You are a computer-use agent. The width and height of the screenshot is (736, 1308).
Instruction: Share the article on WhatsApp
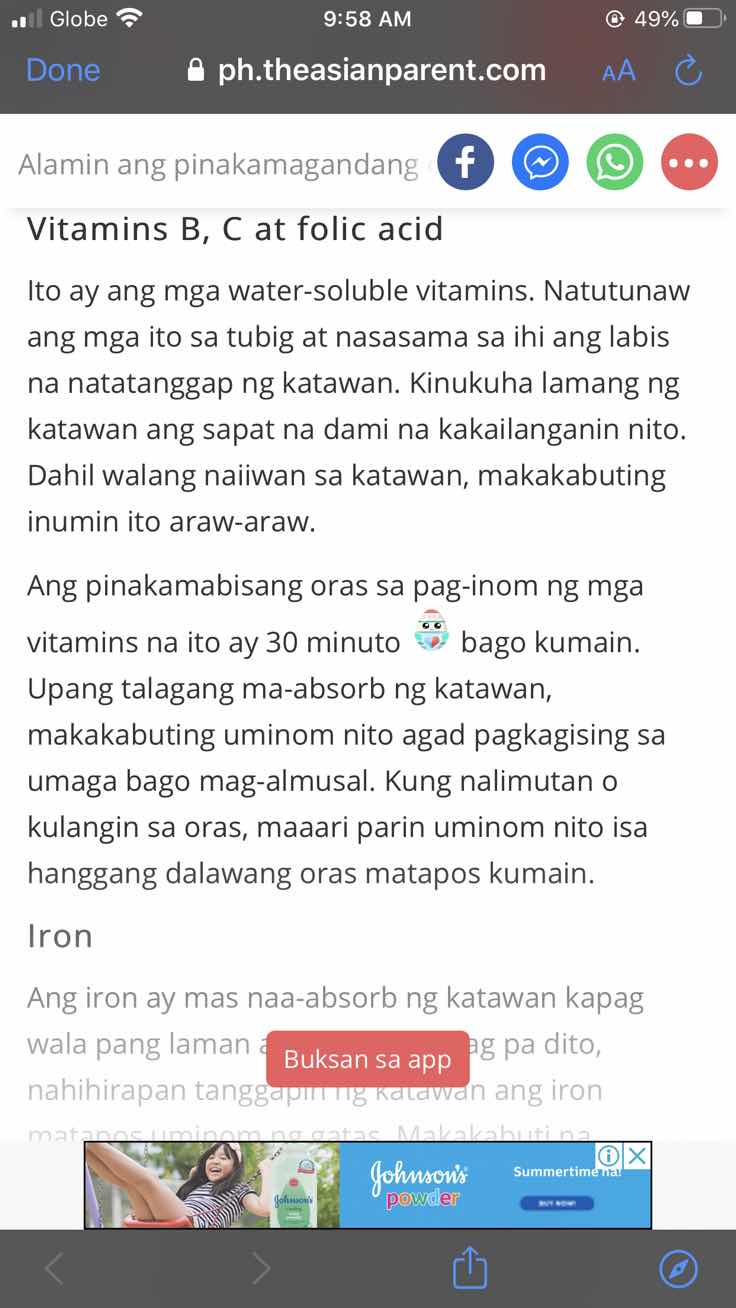coord(615,162)
